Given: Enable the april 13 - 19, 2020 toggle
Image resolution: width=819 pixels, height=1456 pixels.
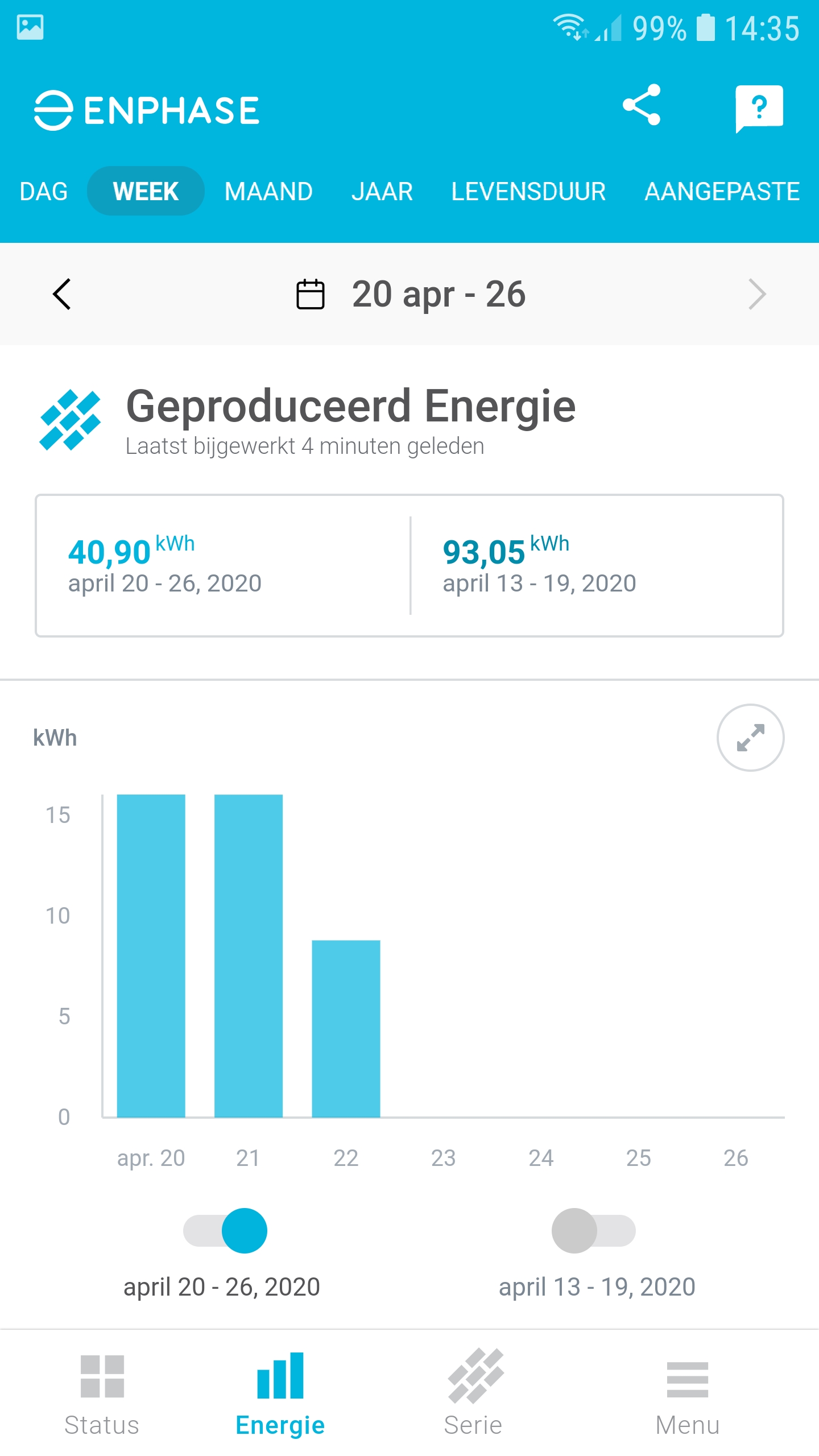Looking at the screenshot, I should (593, 1231).
